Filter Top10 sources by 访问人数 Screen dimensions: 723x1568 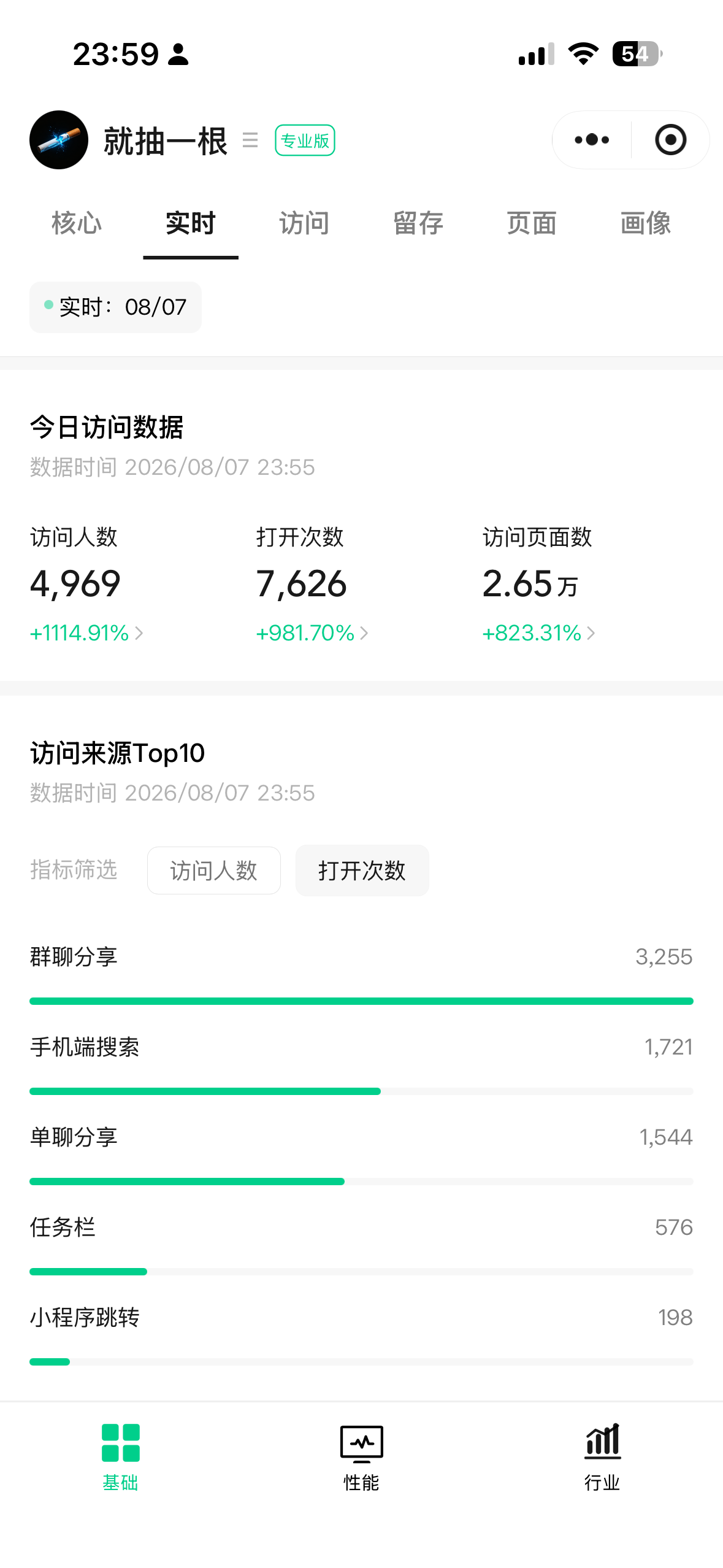[x=214, y=870]
